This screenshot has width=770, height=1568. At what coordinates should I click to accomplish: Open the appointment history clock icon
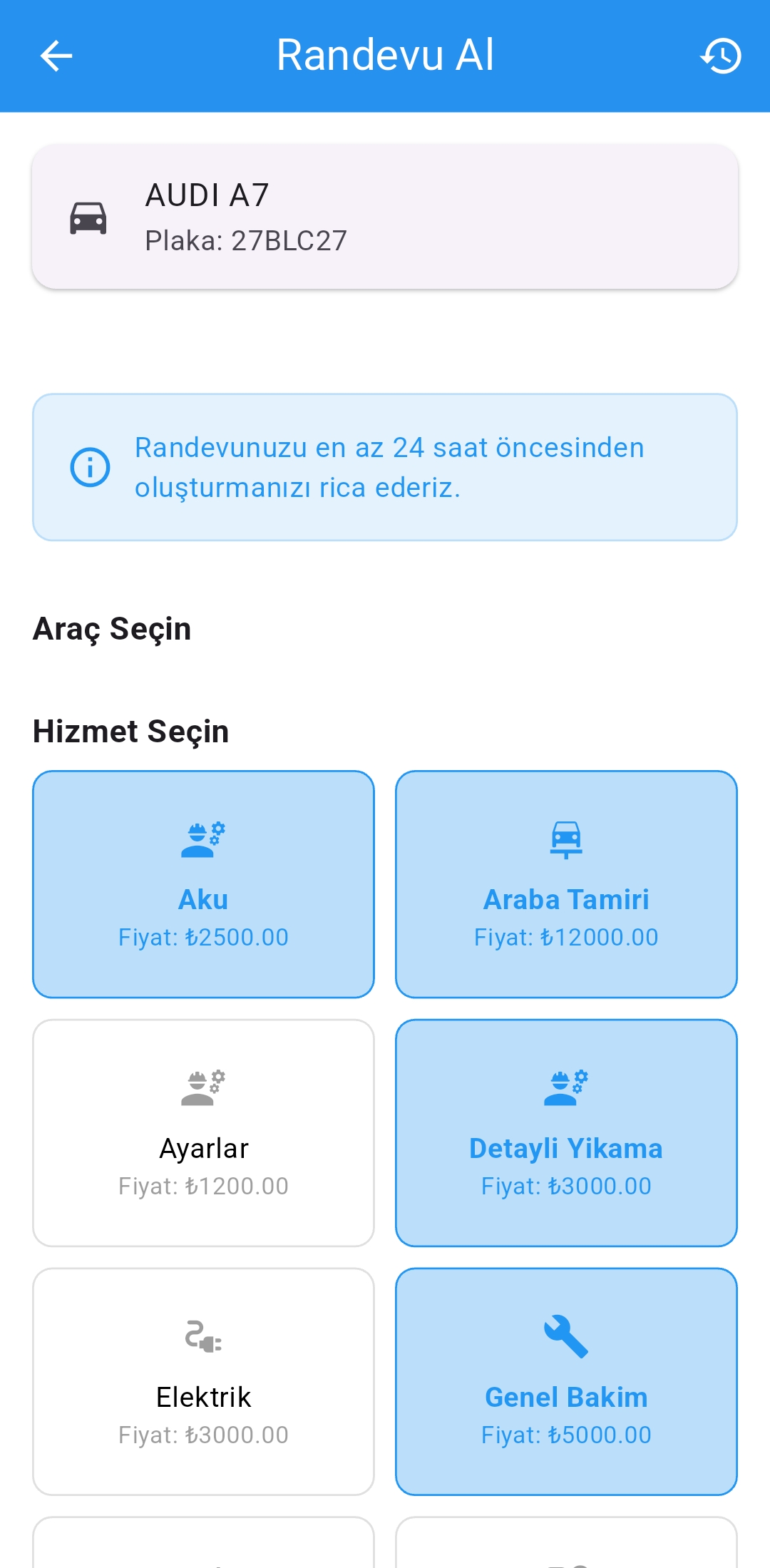tap(721, 56)
